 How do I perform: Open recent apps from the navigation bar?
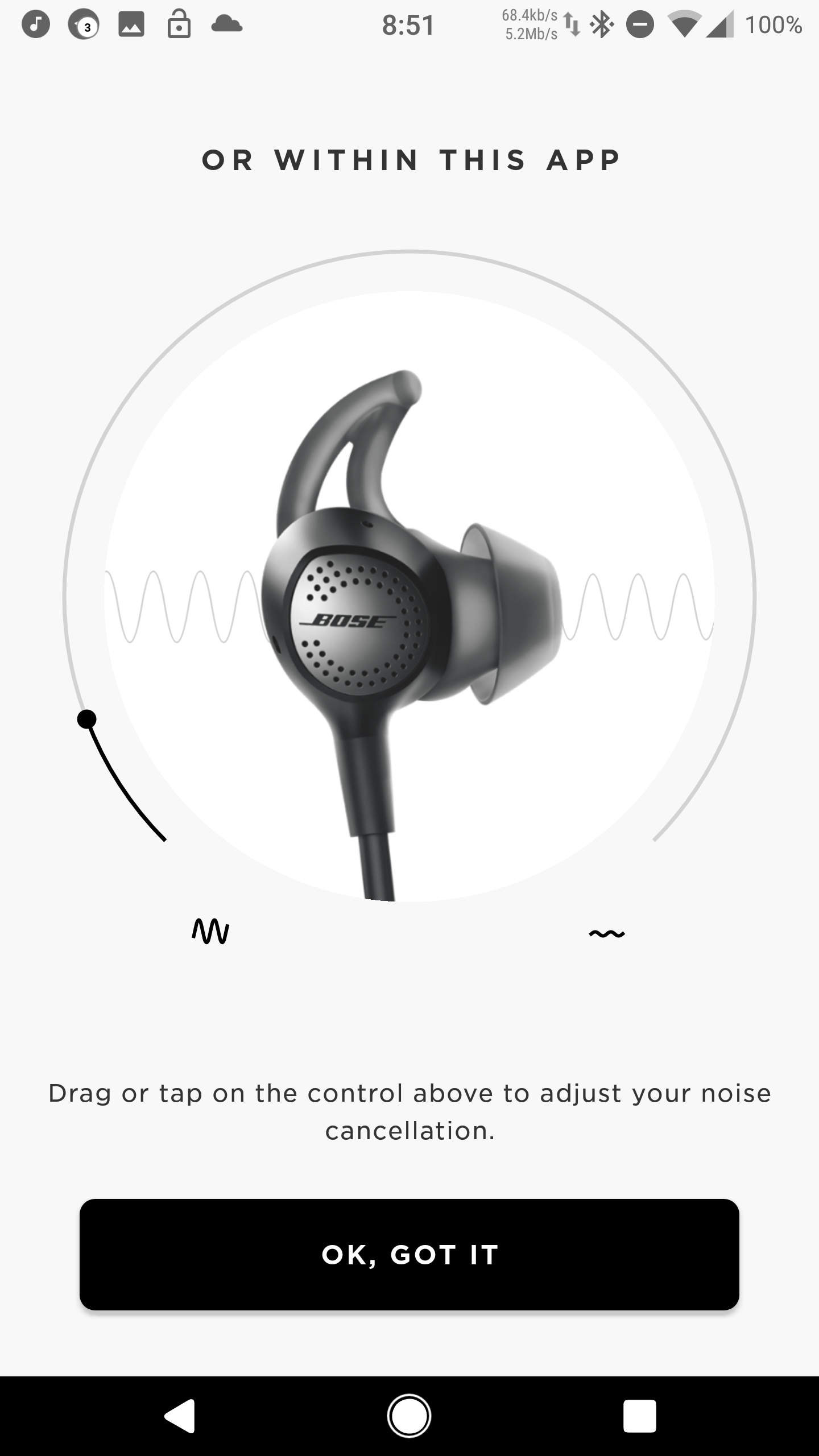tap(639, 1416)
